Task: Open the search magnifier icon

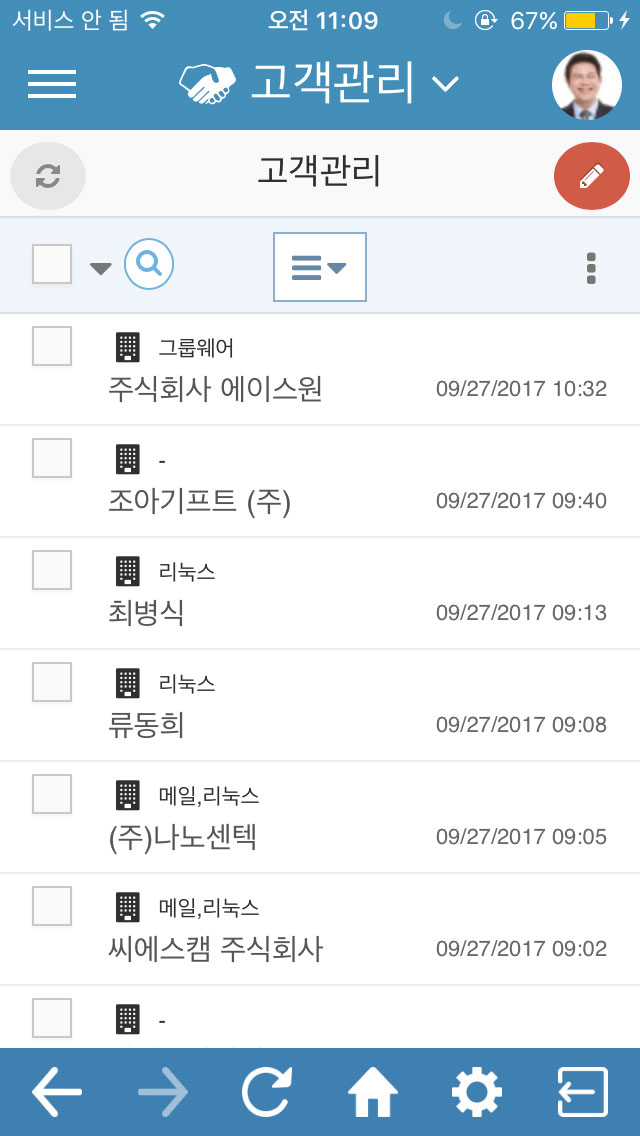Action: [149, 265]
